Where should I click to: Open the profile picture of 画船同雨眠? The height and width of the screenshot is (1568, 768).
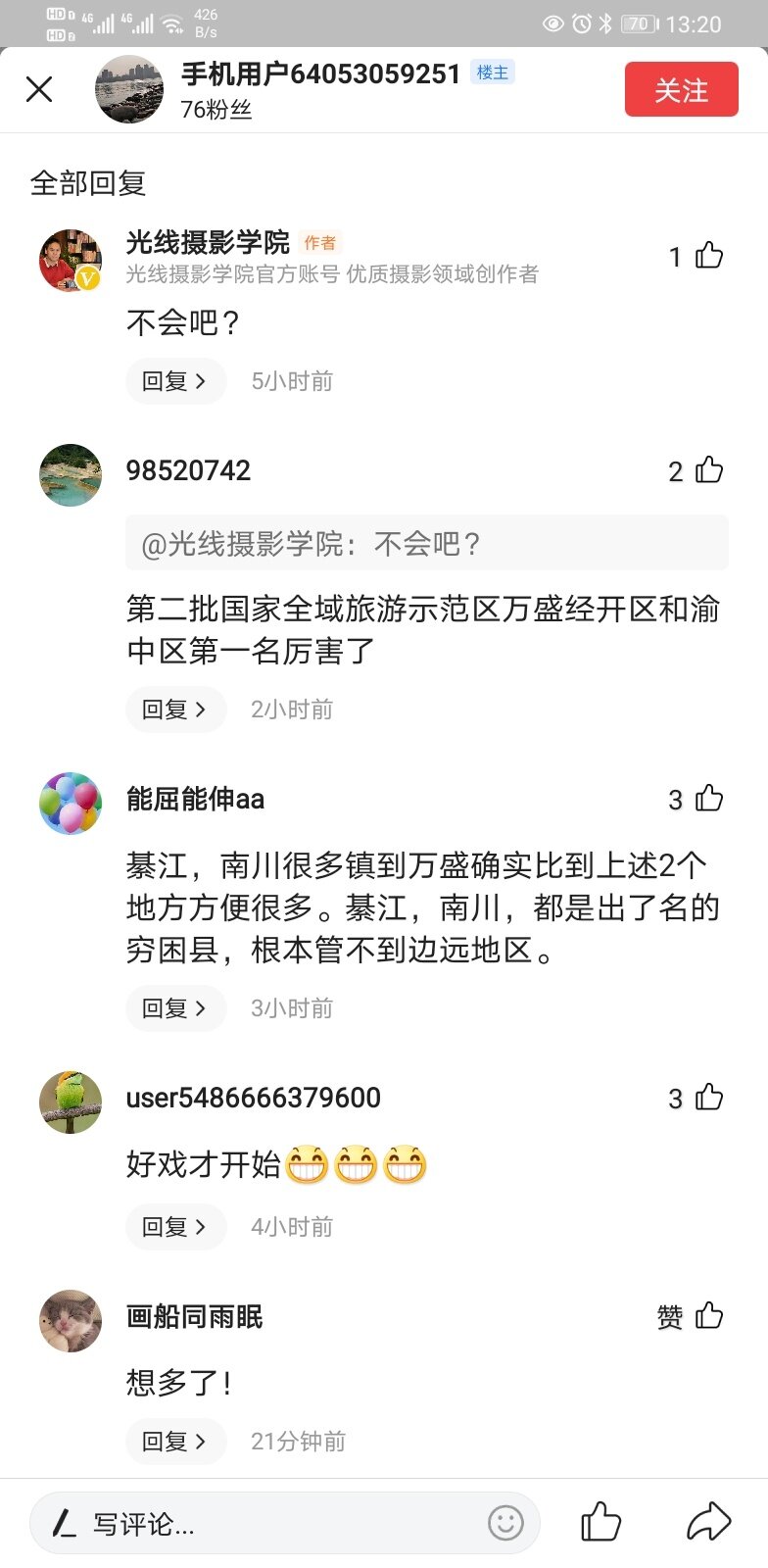pos(71,1321)
